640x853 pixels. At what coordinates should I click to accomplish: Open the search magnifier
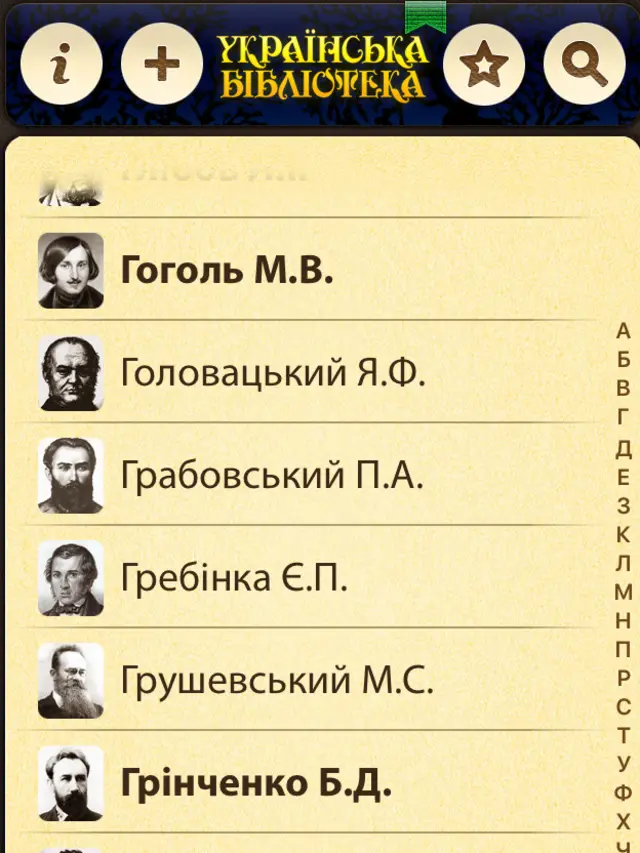pos(584,64)
